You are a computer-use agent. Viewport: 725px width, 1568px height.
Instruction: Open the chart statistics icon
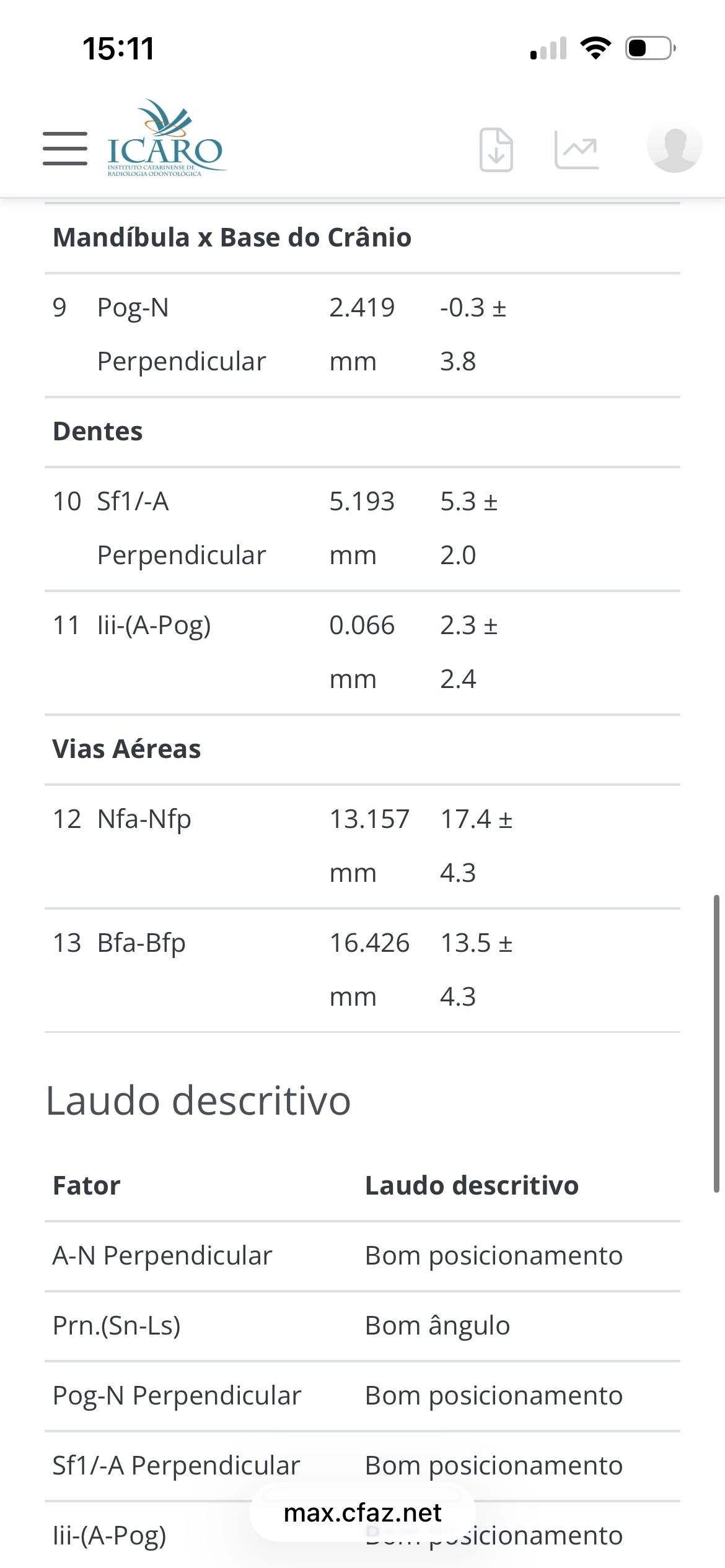point(576,149)
